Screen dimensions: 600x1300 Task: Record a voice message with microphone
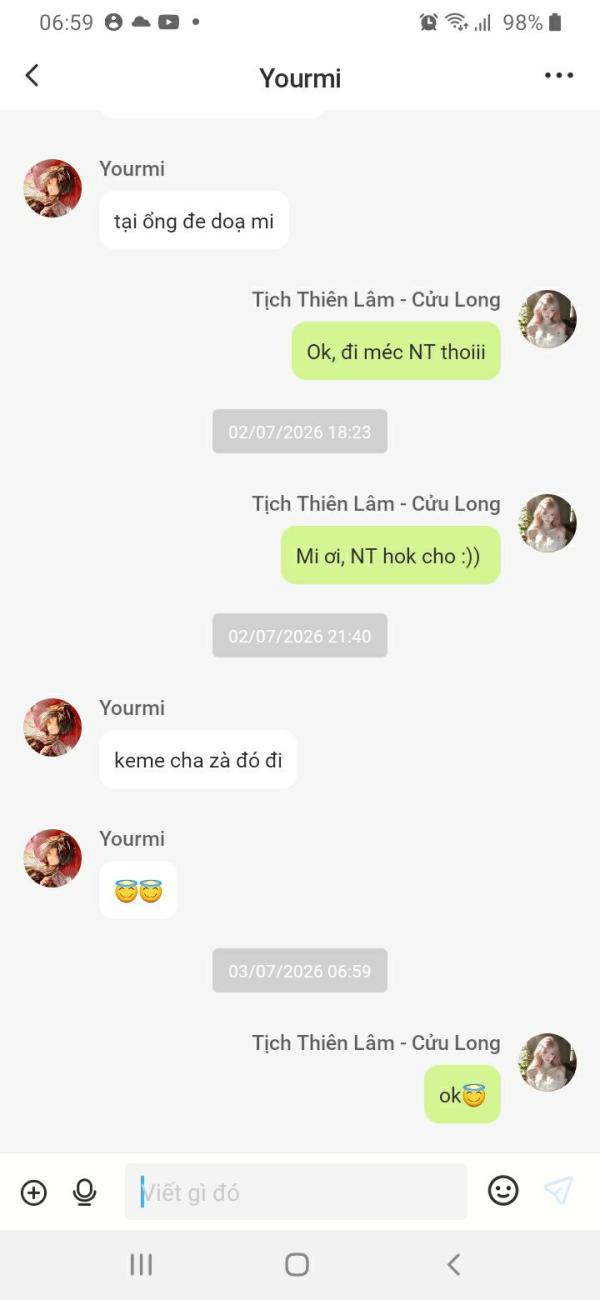[x=85, y=1192]
